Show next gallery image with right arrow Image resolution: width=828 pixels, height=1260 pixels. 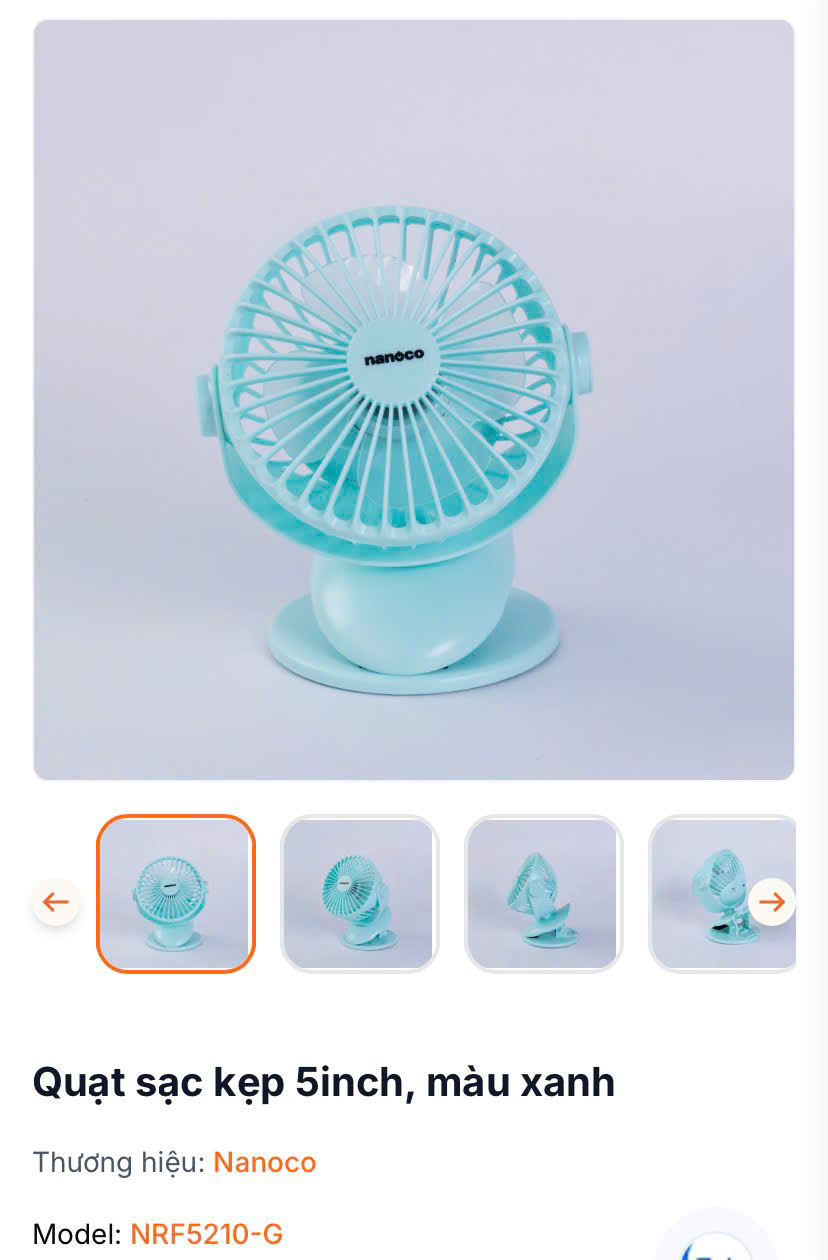tap(772, 902)
